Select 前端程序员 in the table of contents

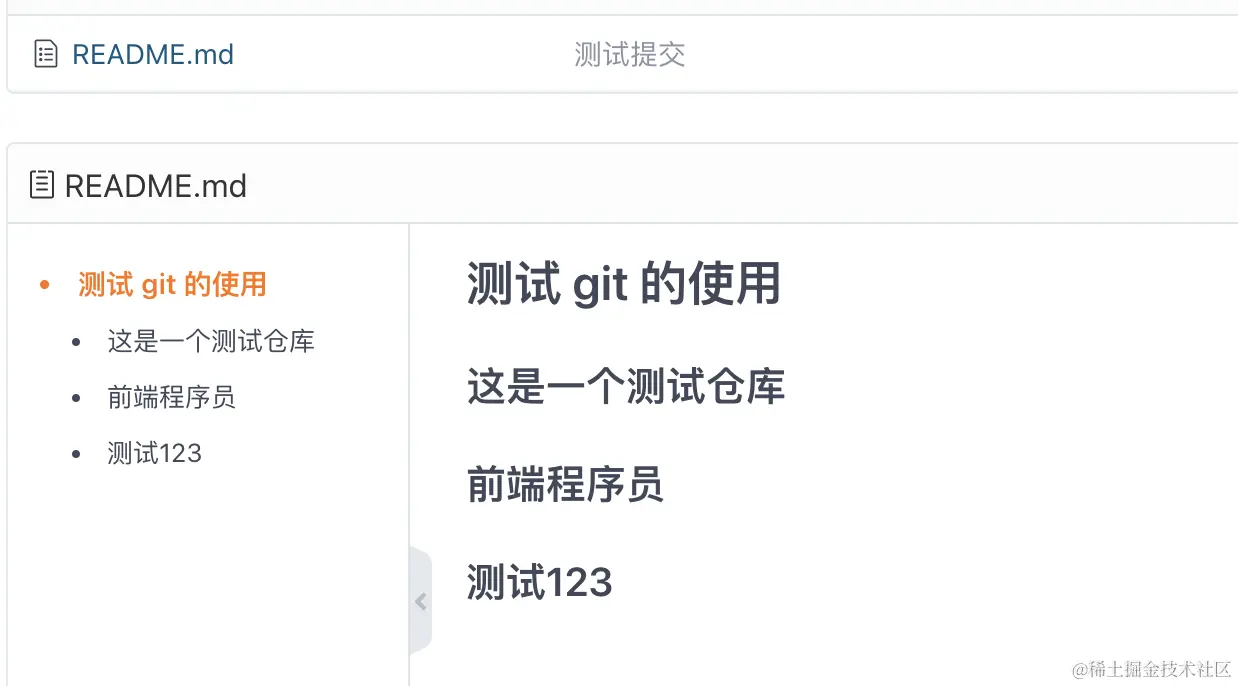pos(171,398)
